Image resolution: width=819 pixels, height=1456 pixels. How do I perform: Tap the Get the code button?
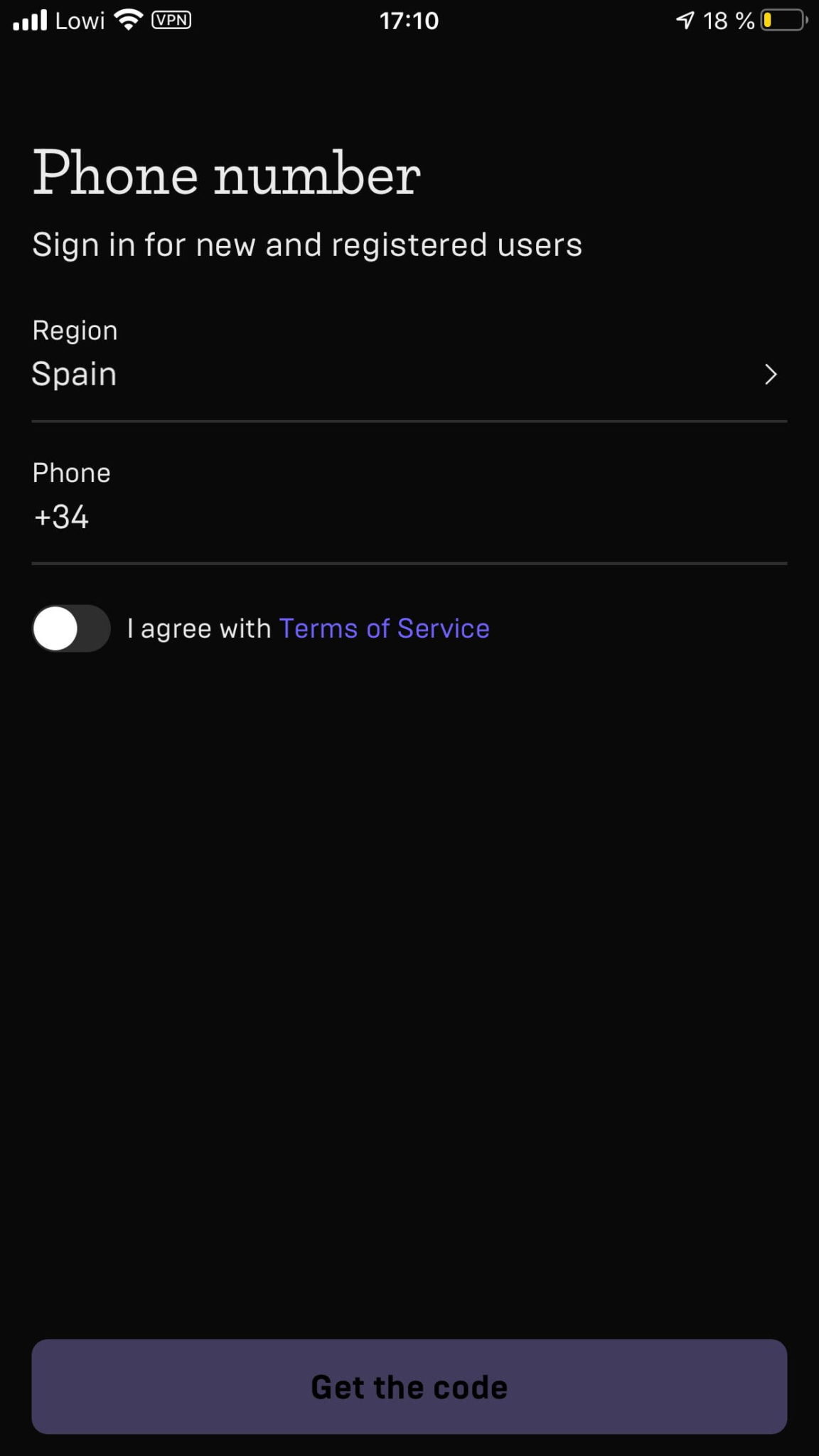tap(409, 1386)
